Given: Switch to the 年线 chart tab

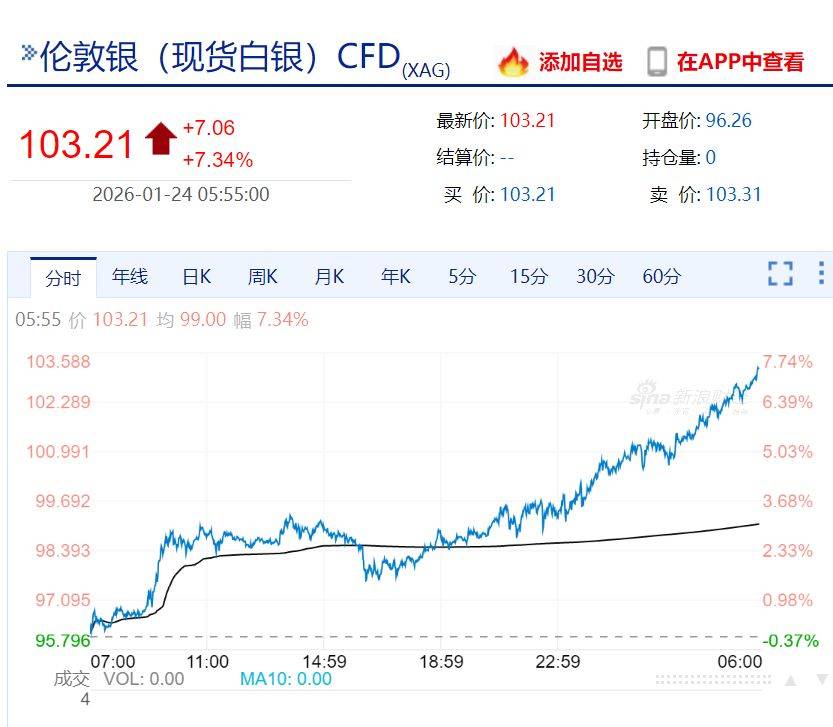Looking at the screenshot, I should (130, 277).
